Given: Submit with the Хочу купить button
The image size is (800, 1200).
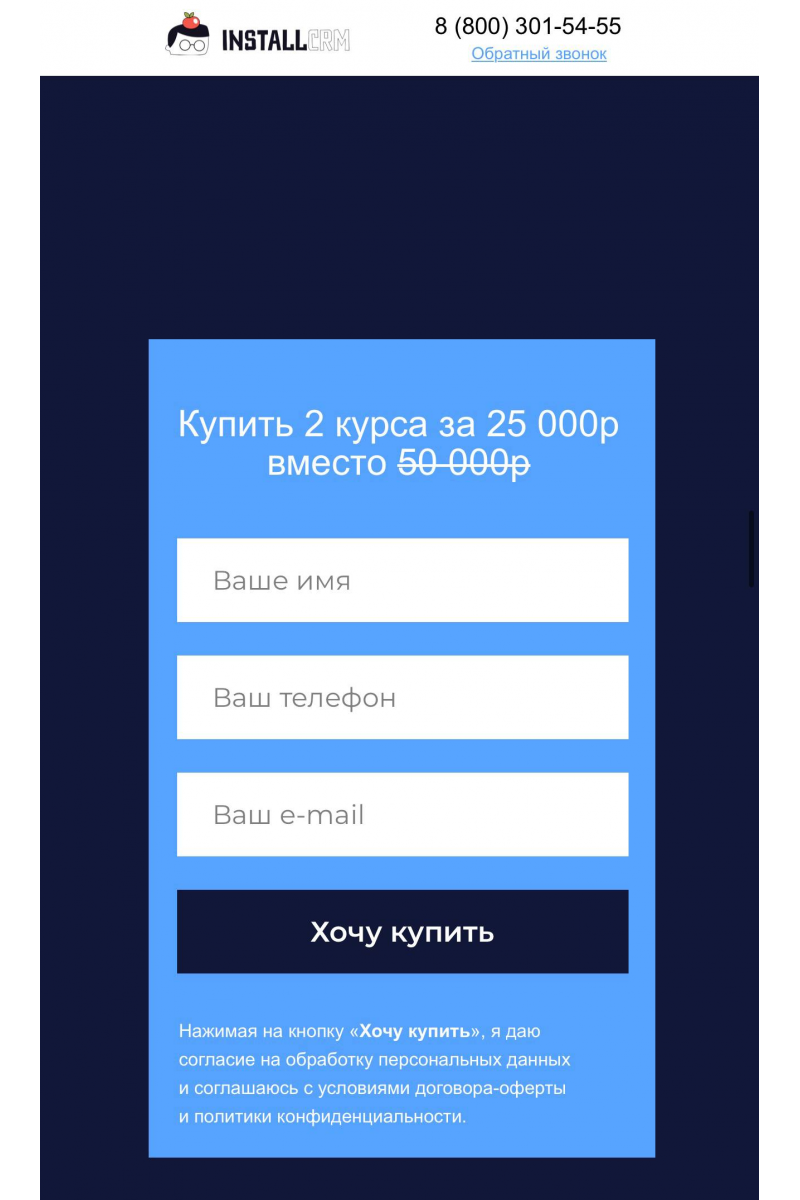Looking at the screenshot, I should [x=402, y=931].
